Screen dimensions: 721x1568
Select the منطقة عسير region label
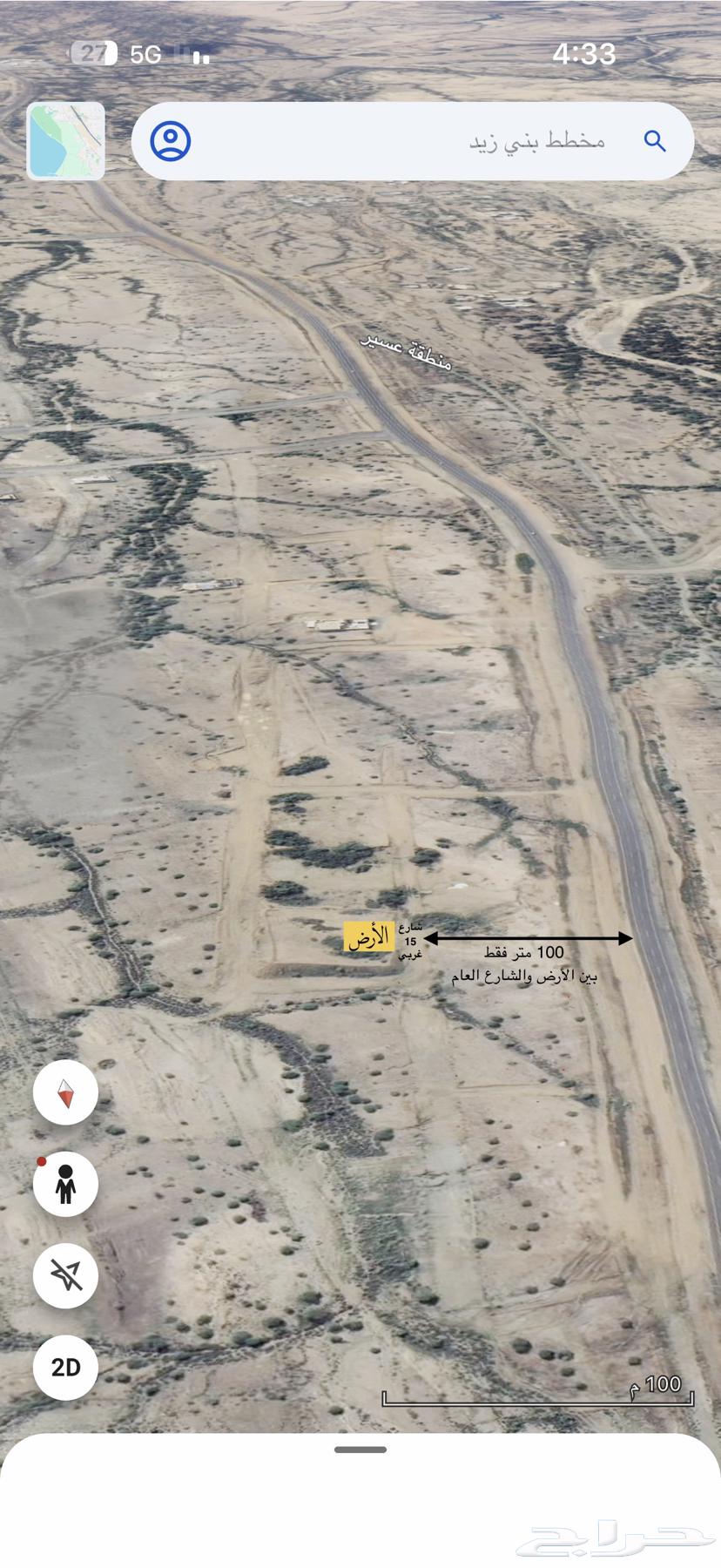pos(406,353)
